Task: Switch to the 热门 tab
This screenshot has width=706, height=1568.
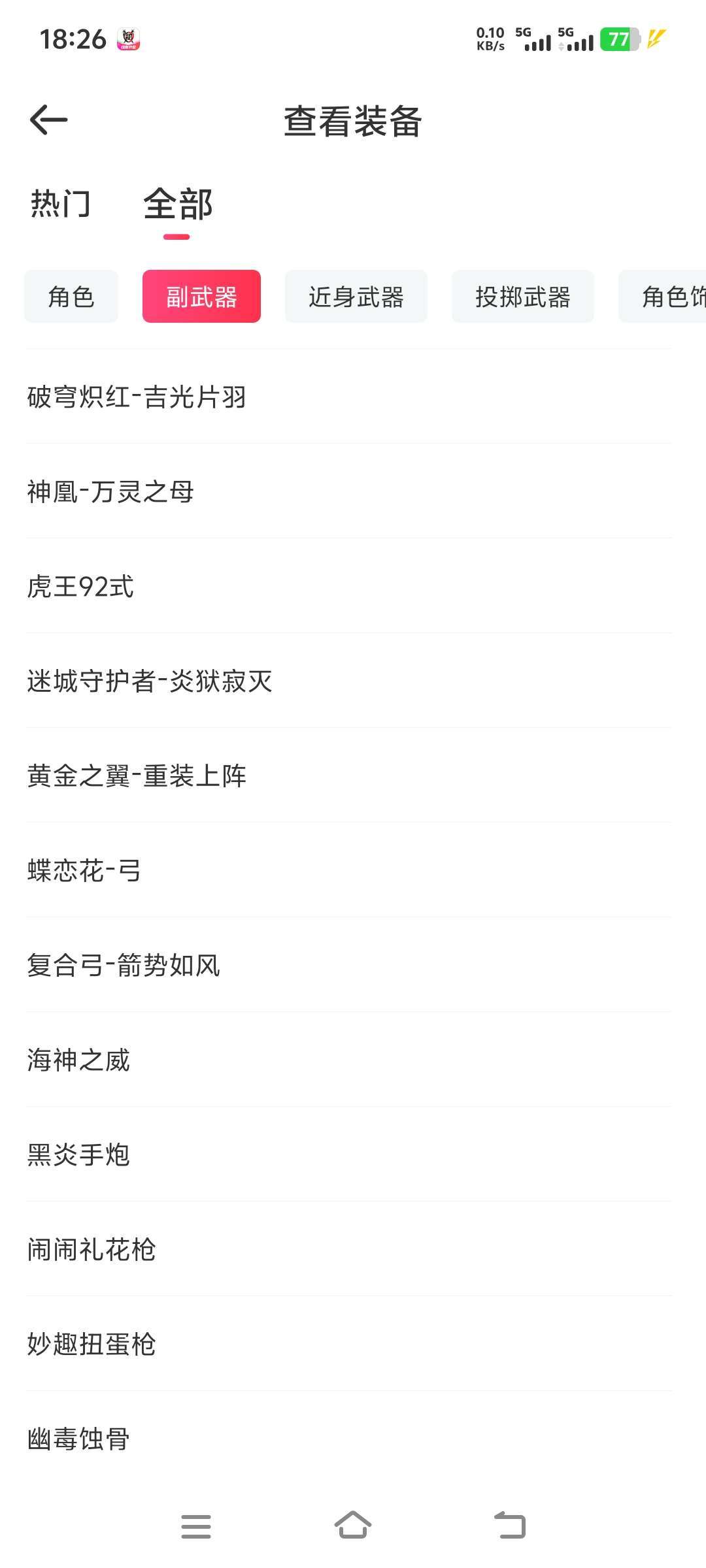Action: pos(61,204)
